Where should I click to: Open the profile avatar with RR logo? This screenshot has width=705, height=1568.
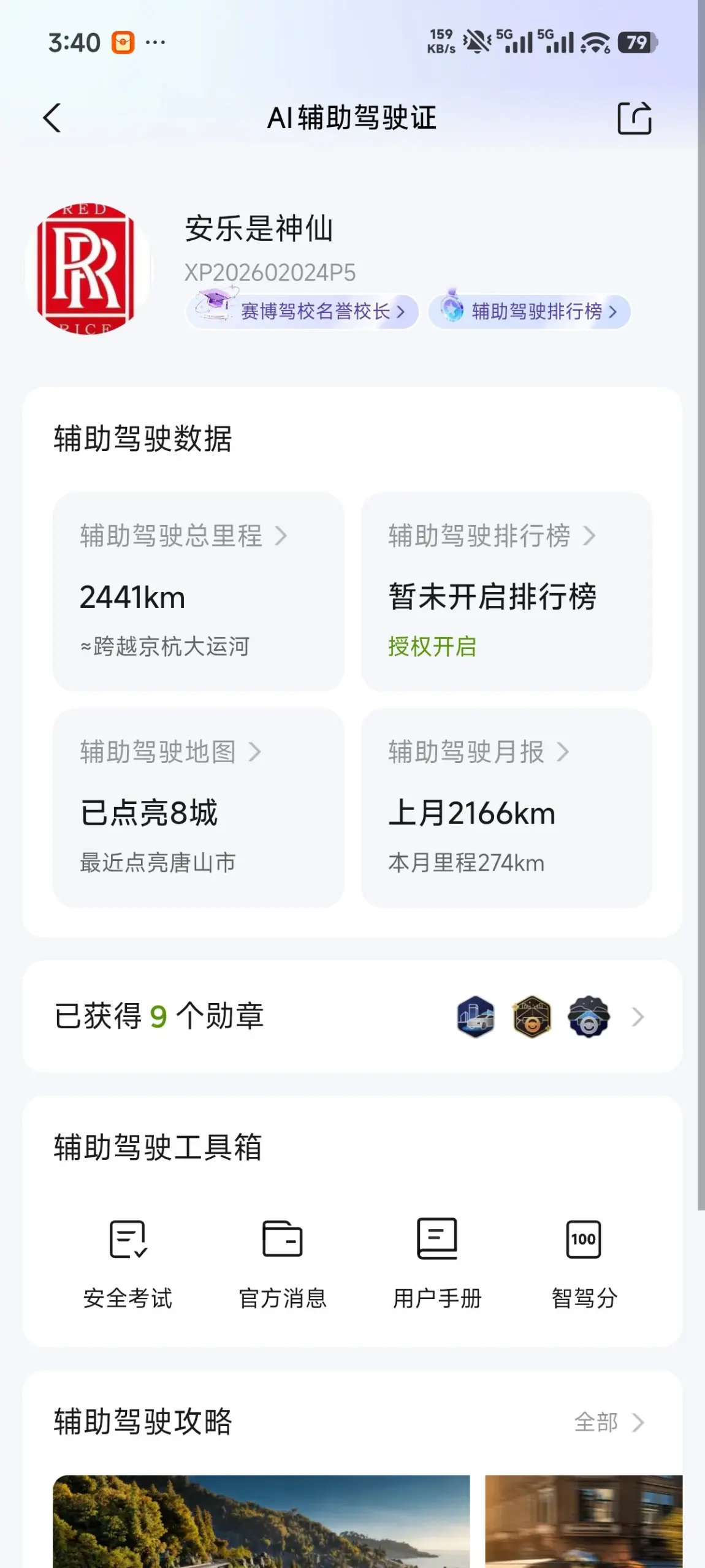[x=86, y=268]
